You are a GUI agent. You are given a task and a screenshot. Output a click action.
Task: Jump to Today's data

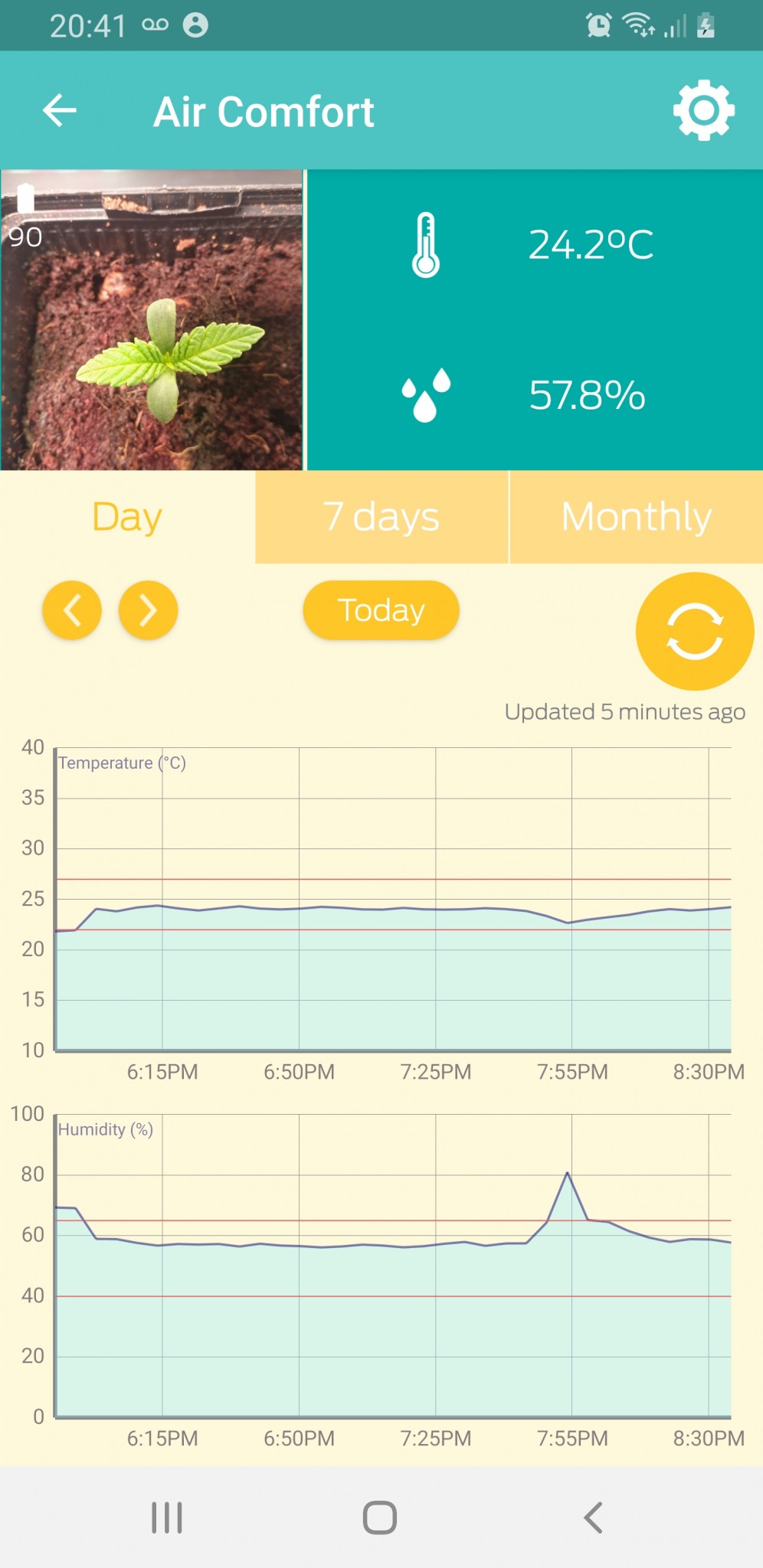(381, 610)
